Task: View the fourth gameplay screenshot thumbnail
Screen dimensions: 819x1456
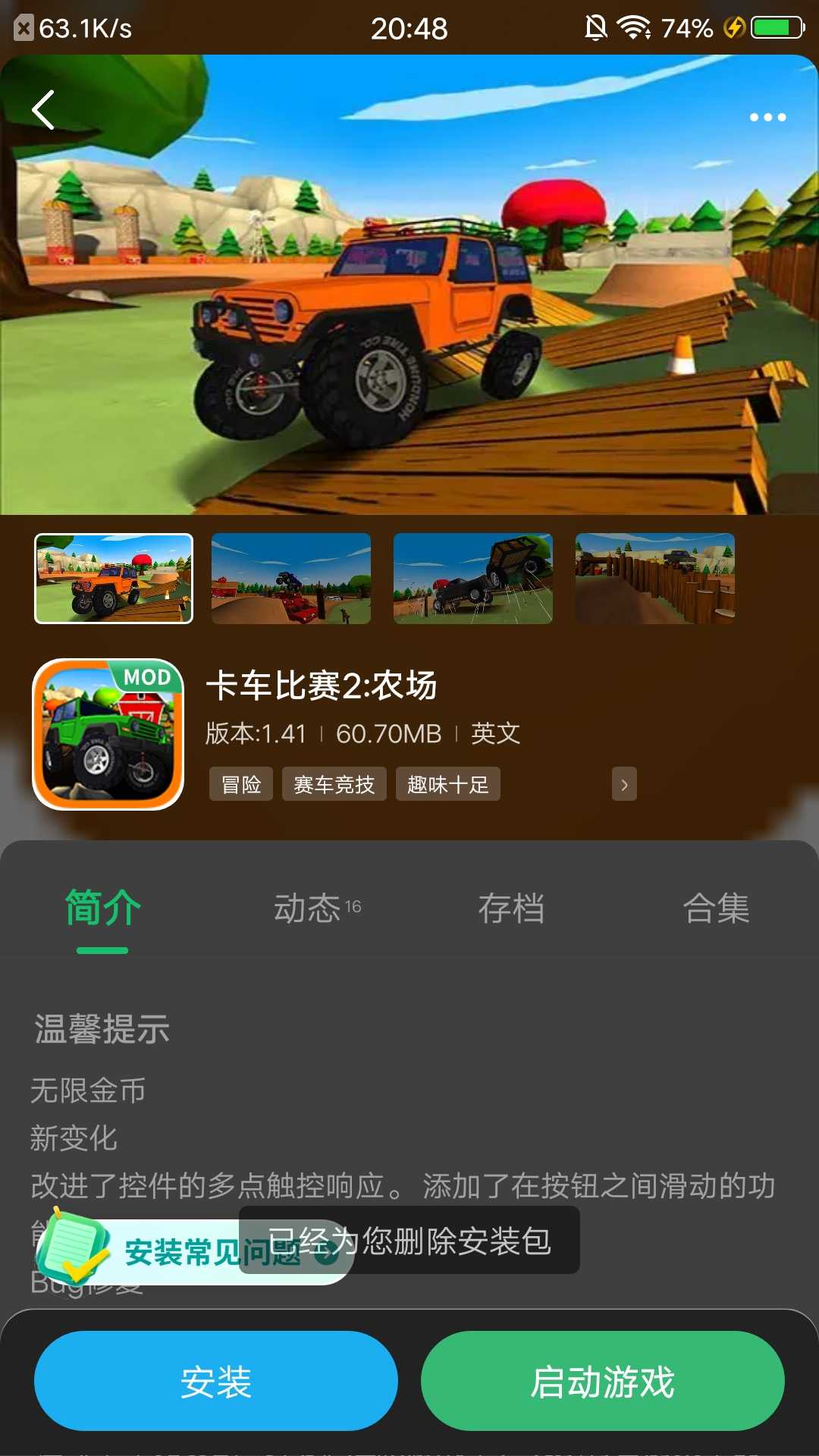Action: click(655, 579)
